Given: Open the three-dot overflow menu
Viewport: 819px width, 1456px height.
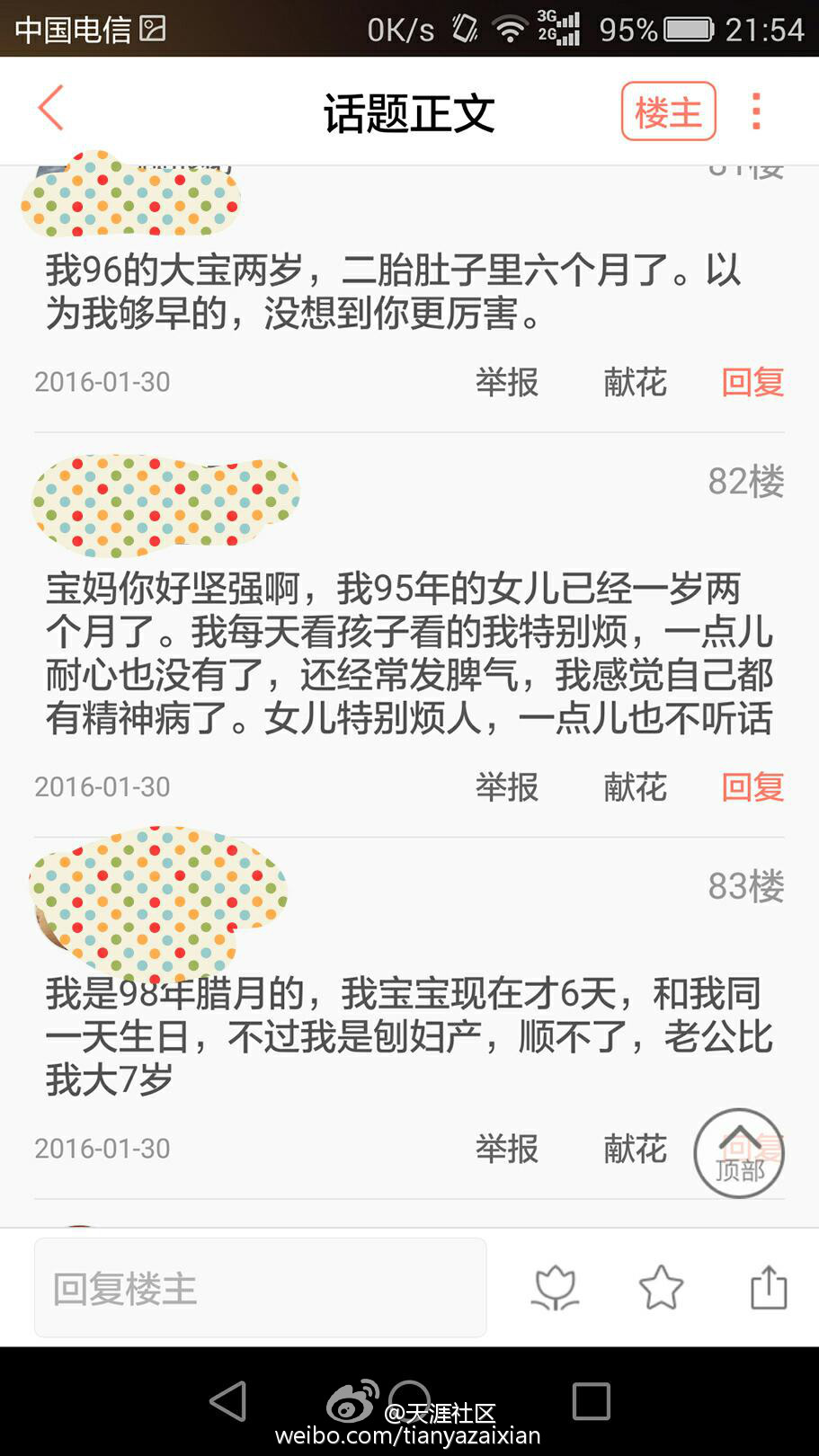Looking at the screenshot, I should 756,111.
